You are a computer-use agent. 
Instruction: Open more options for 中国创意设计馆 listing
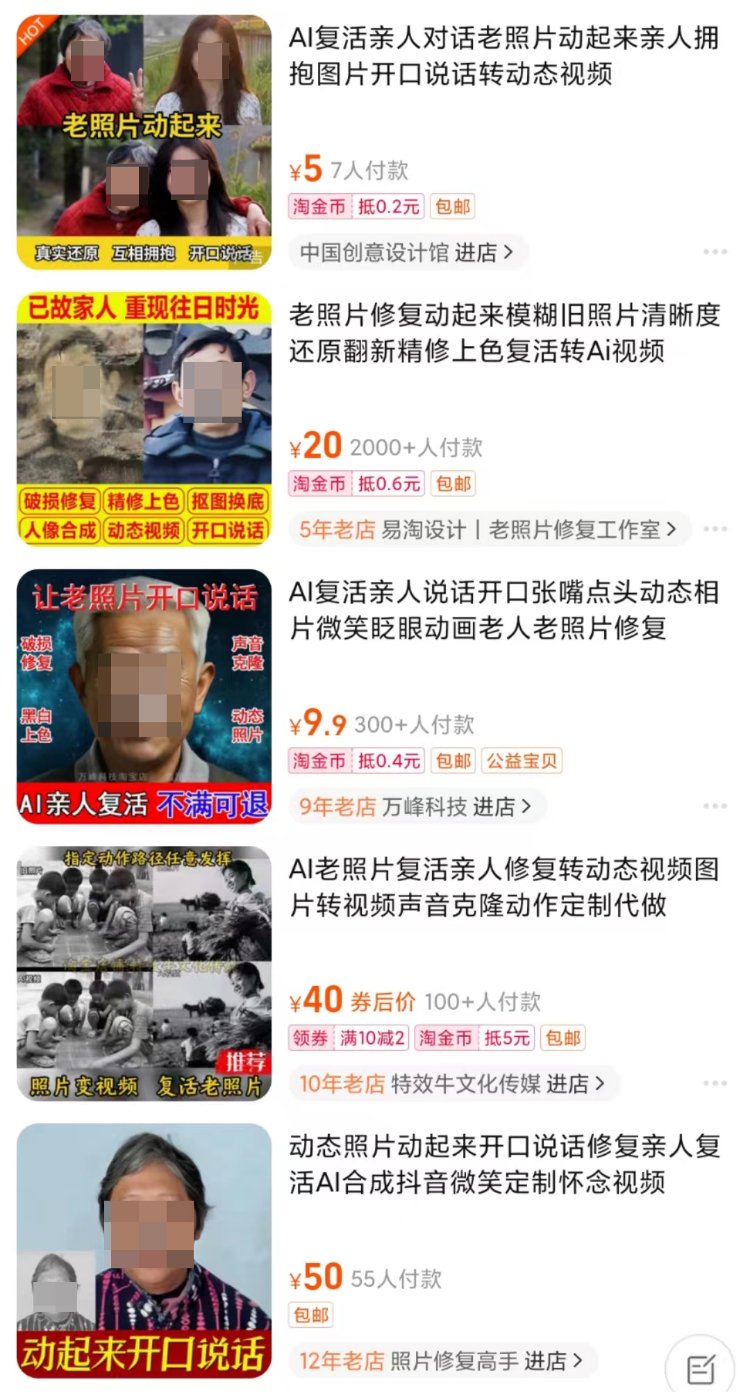pos(714,252)
